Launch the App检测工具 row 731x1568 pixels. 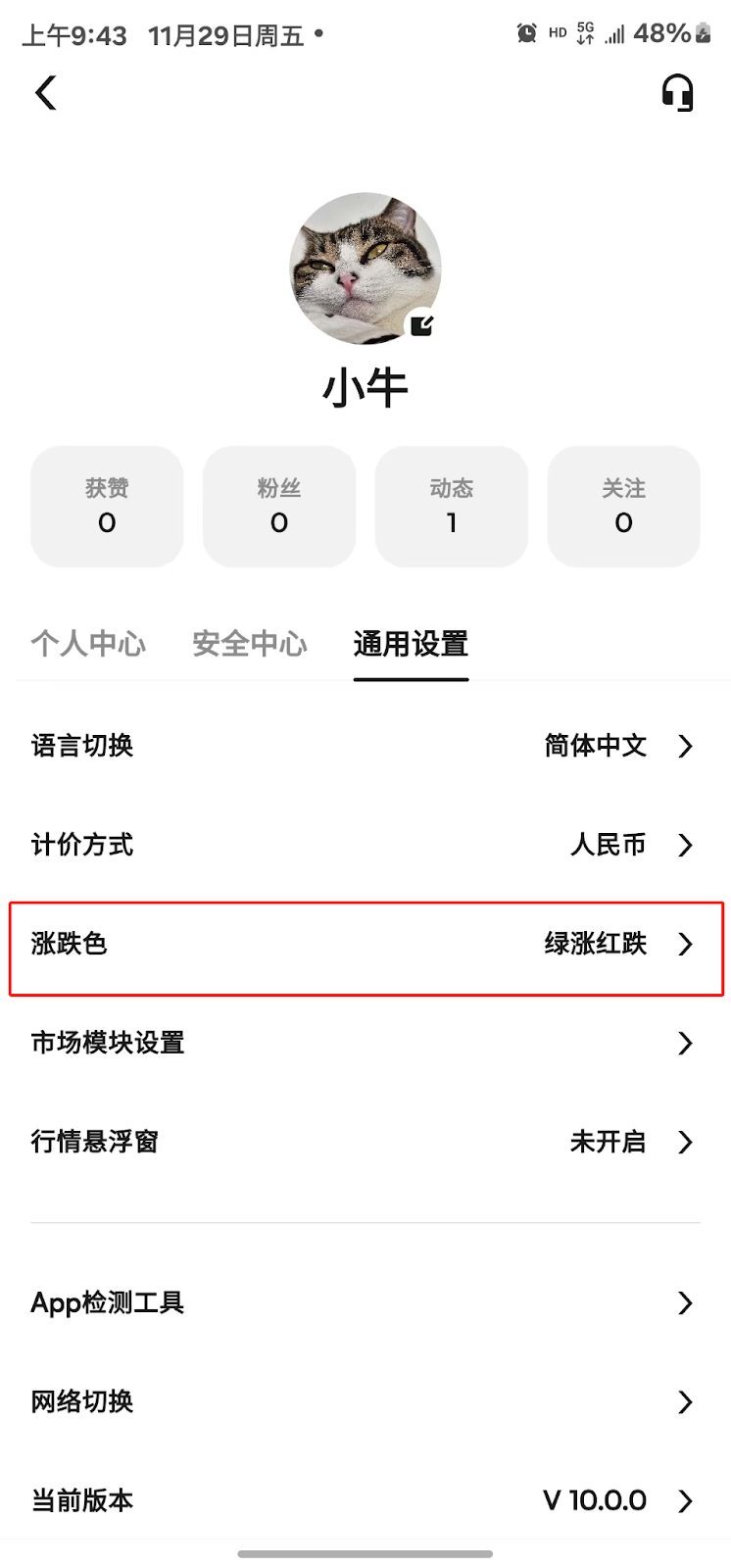click(365, 1302)
